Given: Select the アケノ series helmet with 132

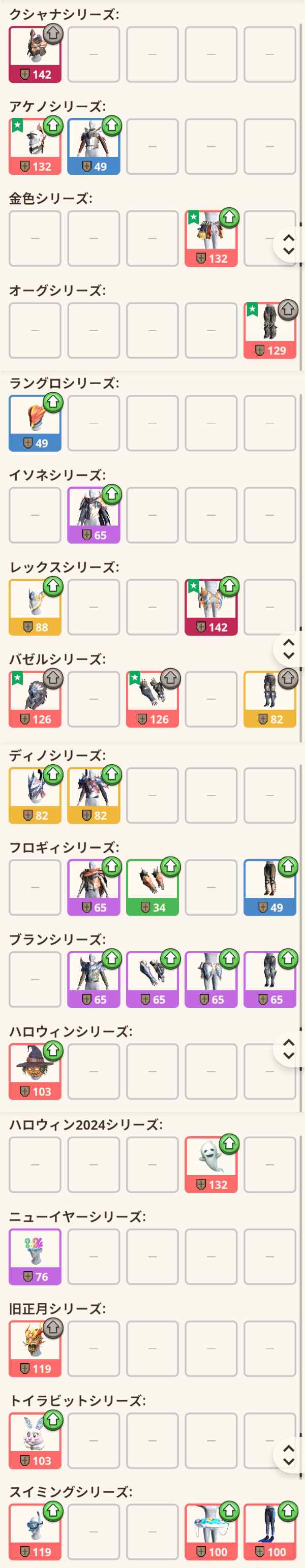Looking at the screenshot, I should [x=35, y=147].
